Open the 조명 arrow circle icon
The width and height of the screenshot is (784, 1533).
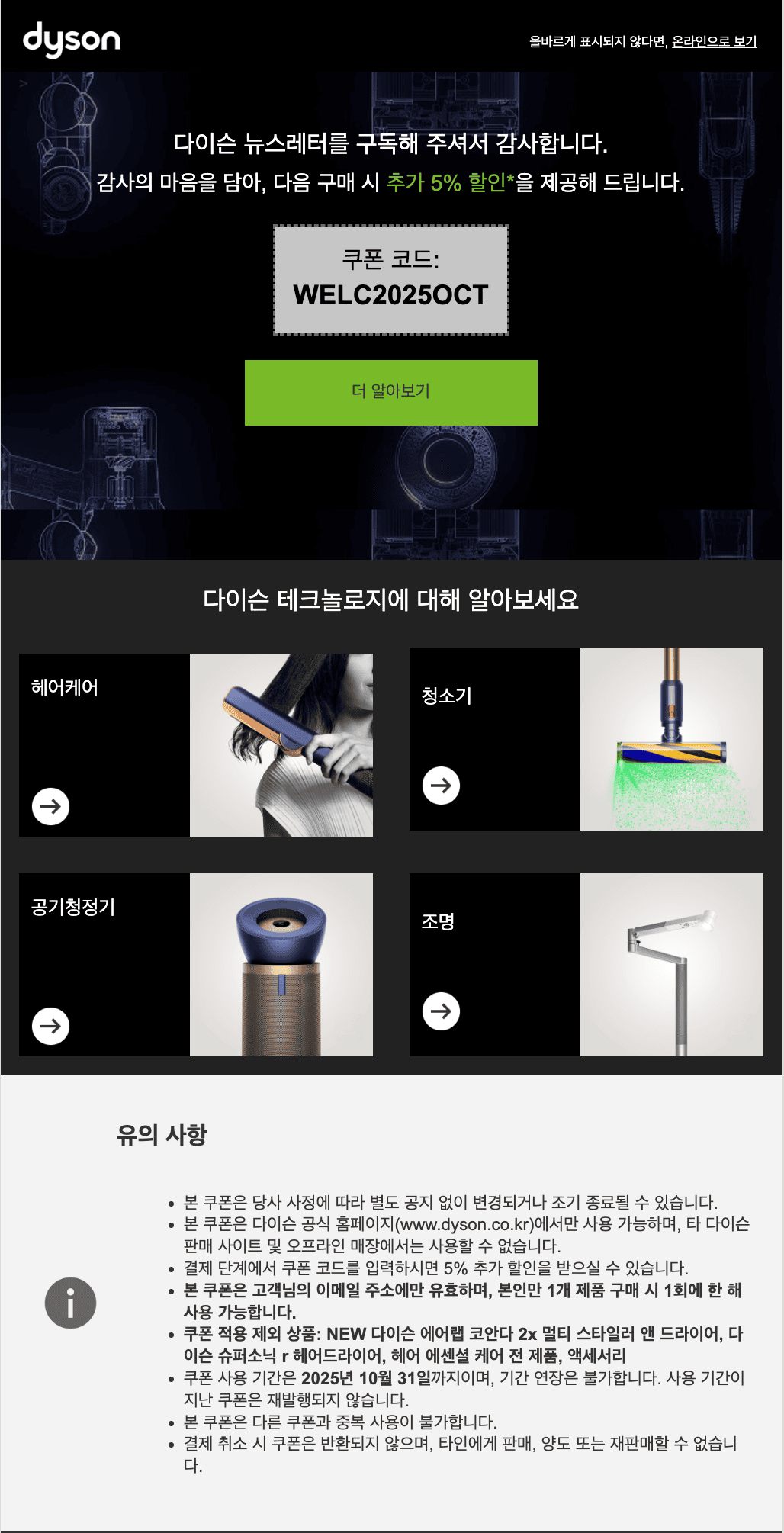(x=442, y=1011)
